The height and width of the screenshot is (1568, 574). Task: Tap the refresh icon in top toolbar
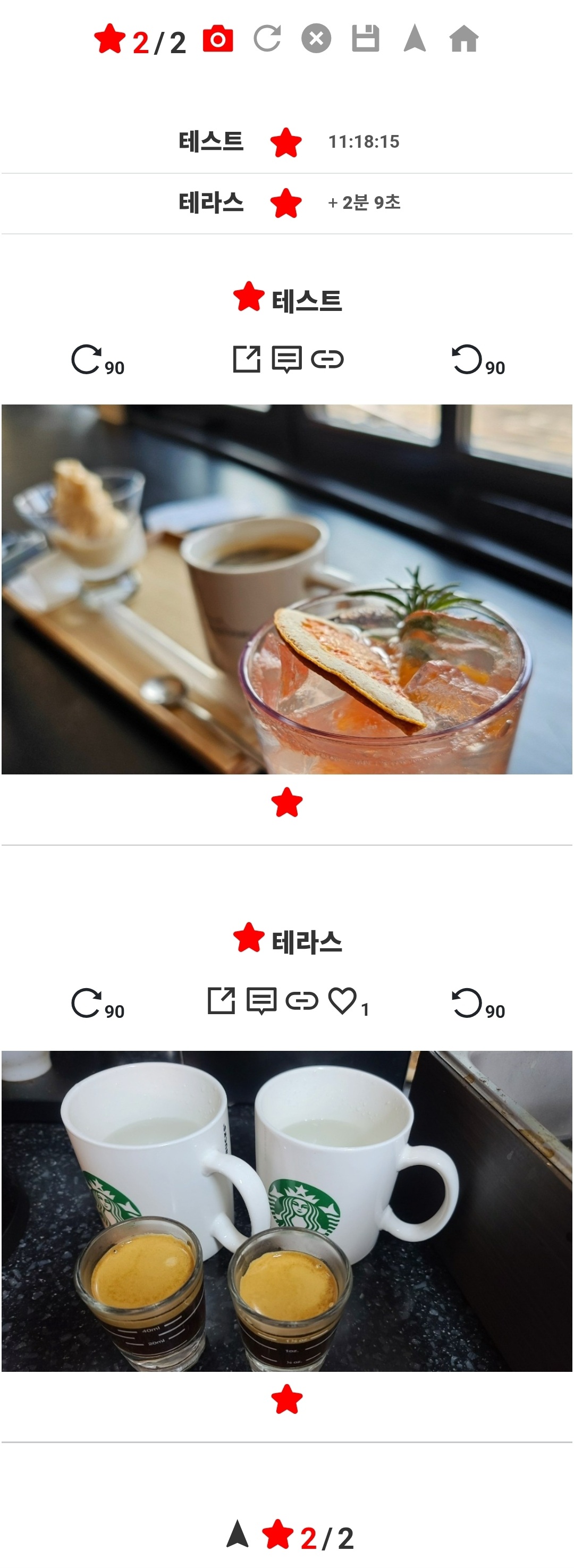pos(267,39)
